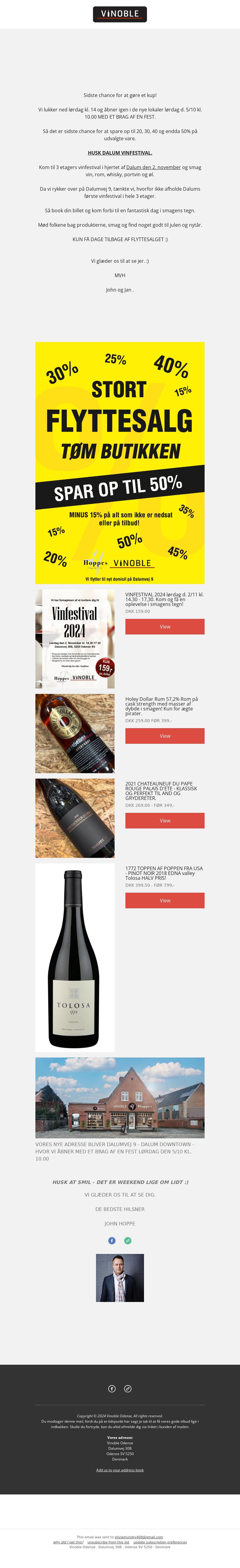The width and height of the screenshot is (240, 1568).
Task: Add Vinoble to your address book
Action: [120, 1470]
